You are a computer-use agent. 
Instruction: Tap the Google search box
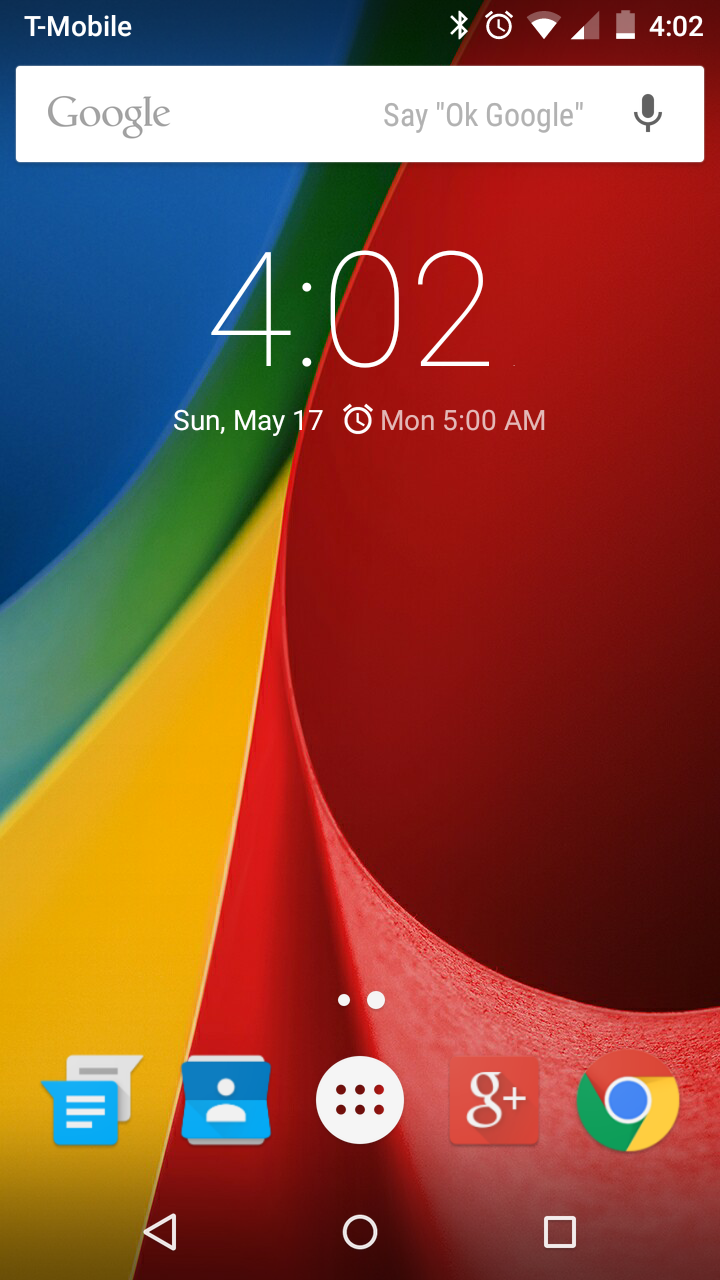point(300,114)
